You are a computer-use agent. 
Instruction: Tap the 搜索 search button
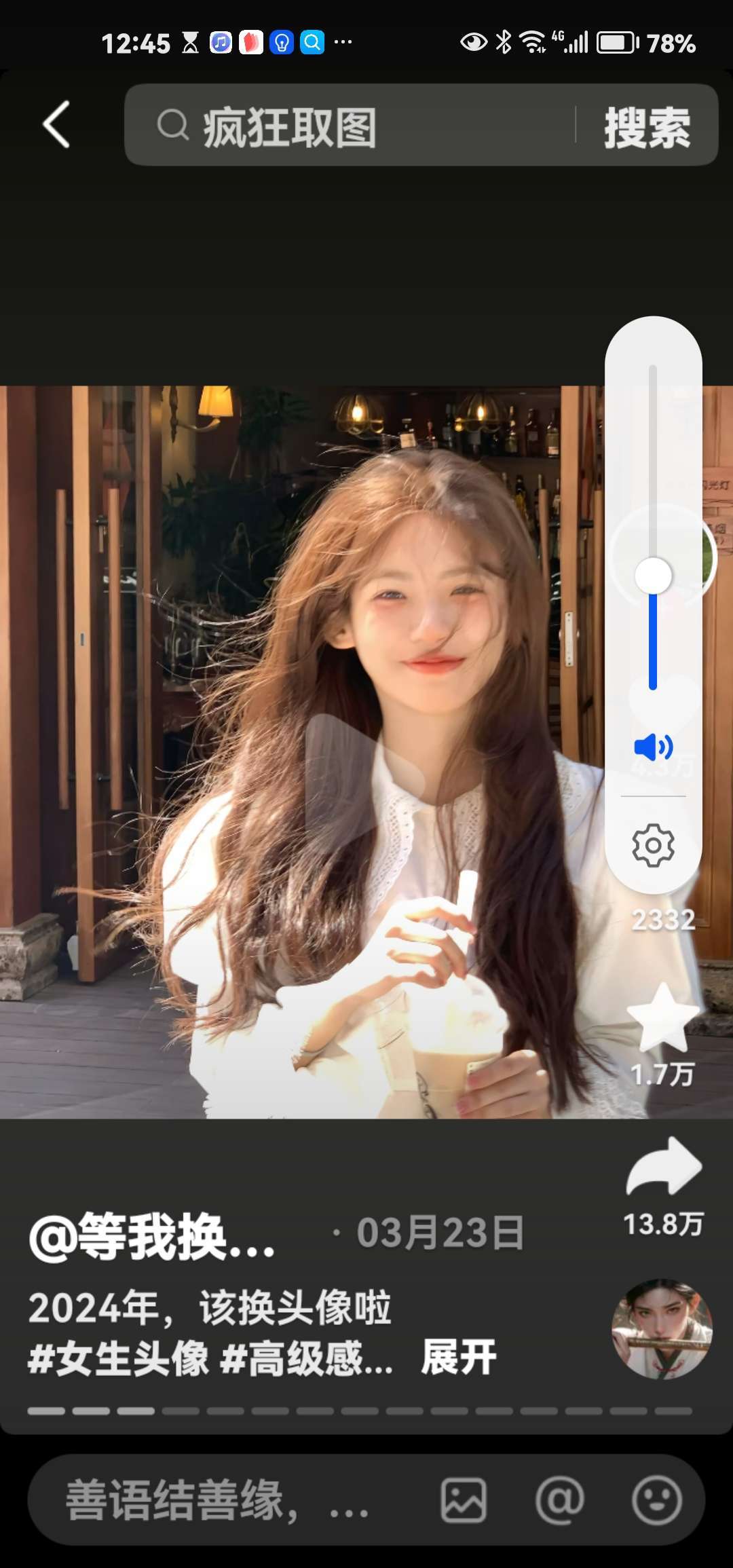click(x=647, y=126)
